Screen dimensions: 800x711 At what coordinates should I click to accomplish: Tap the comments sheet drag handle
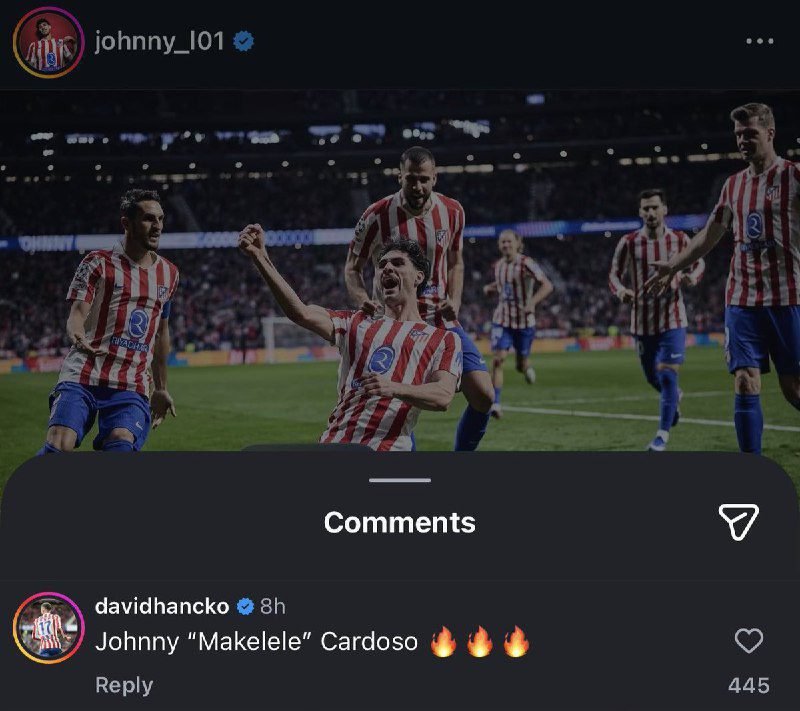pyautogui.click(x=399, y=480)
